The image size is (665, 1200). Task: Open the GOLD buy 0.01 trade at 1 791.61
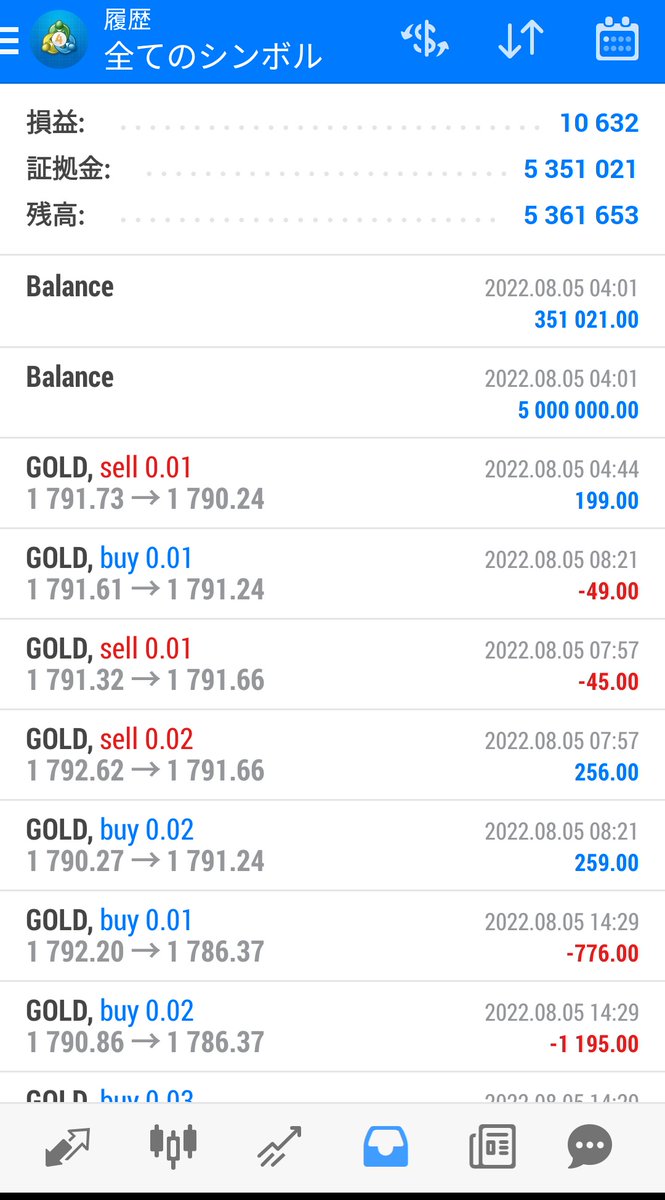pyautogui.click(x=332, y=574)
